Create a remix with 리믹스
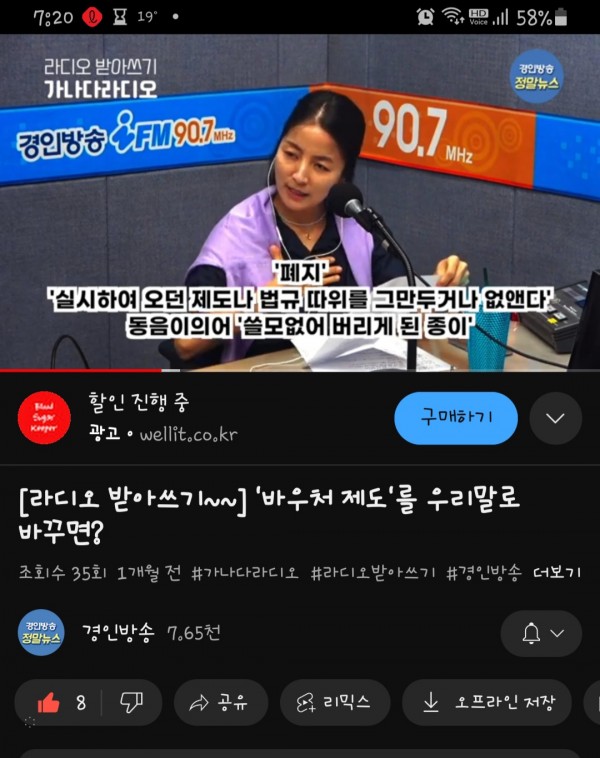600x758 pixels. coord(333,703)
